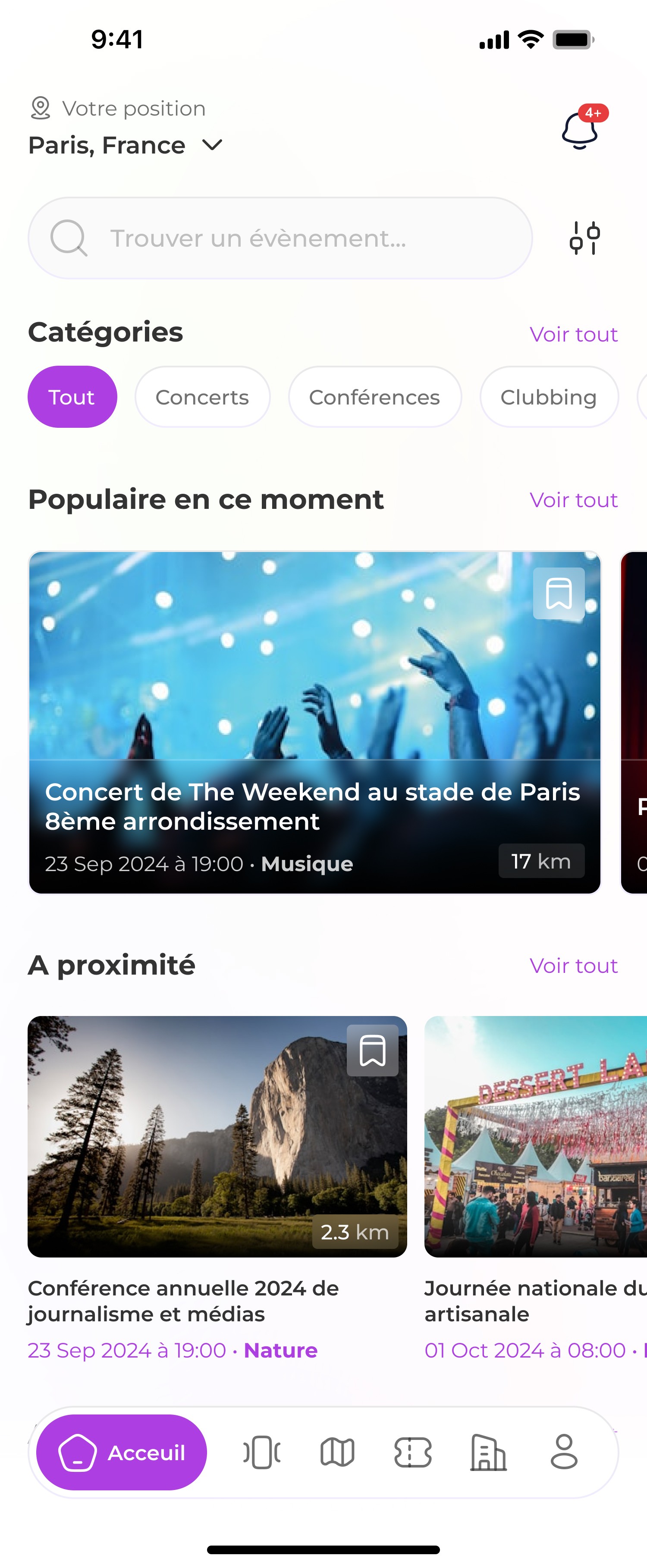Open the notifications bell
The width and height of the screenshot is (647, 1568).
click(x=580, y=130)
